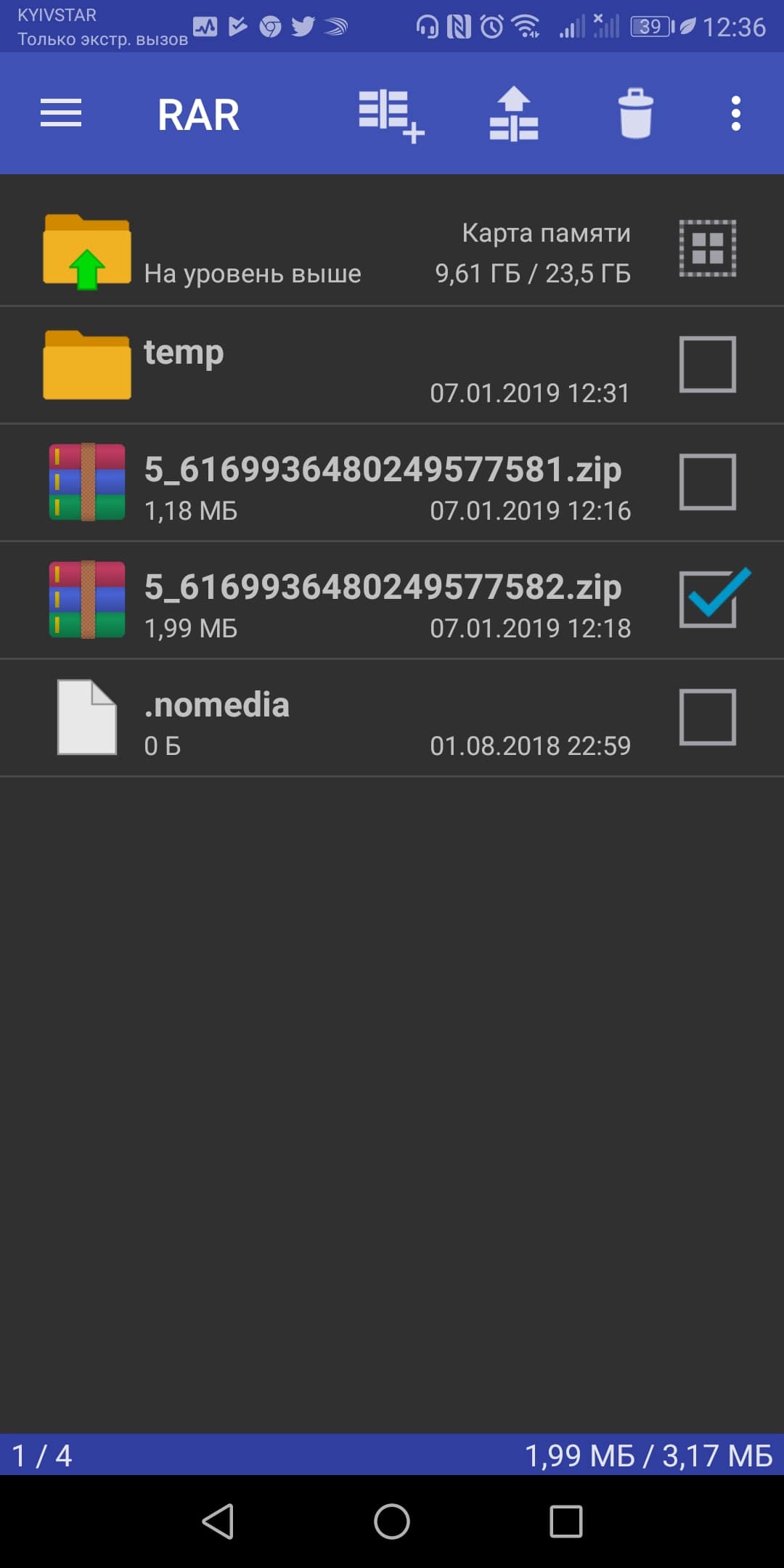Select all items with the grid icon
The width and height of the screenshot is (784, 1568).
pyautogui.click(x=707, y=248)
